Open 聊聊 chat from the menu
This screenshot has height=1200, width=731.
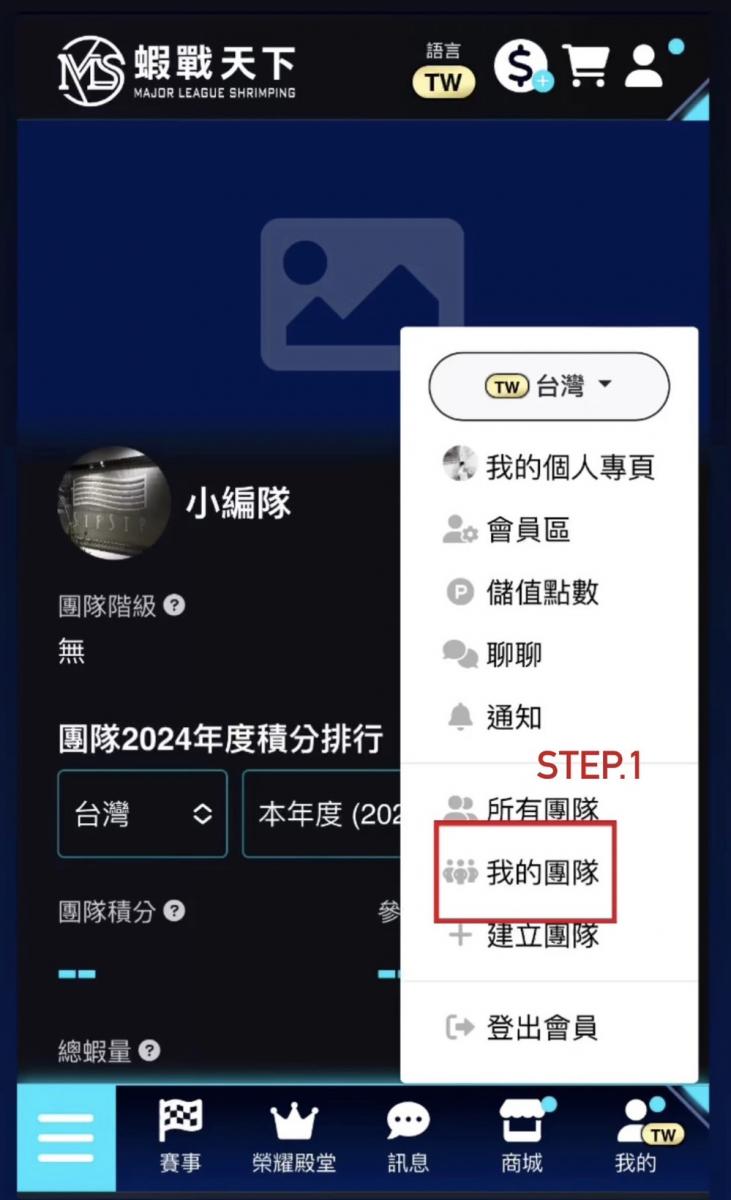[513, 655]
